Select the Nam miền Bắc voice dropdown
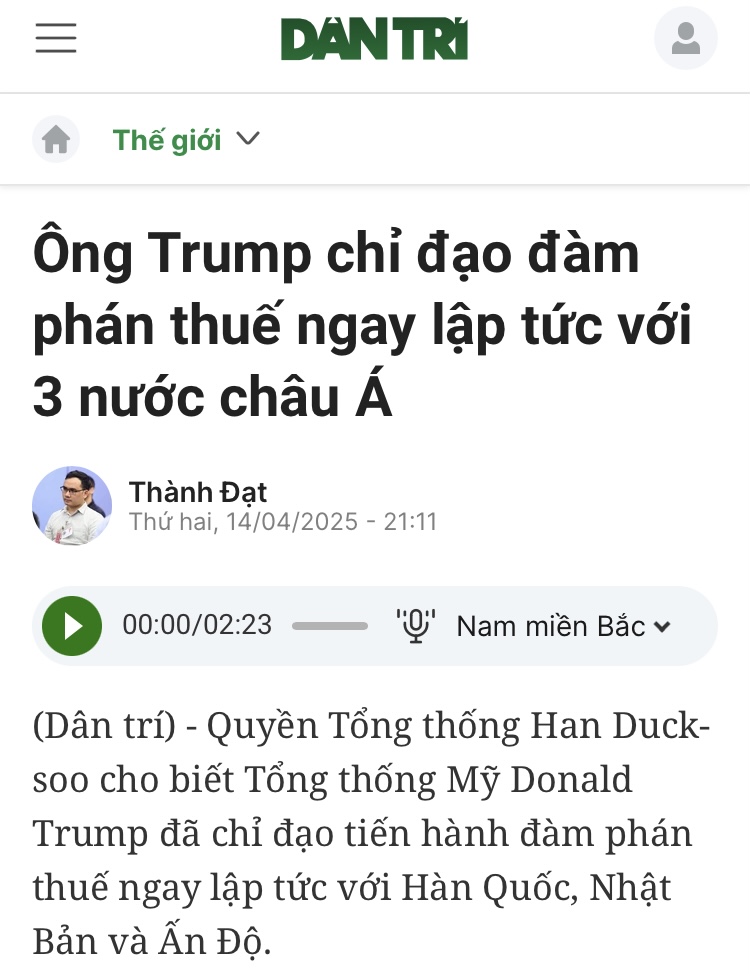 (x=563, y=626)
